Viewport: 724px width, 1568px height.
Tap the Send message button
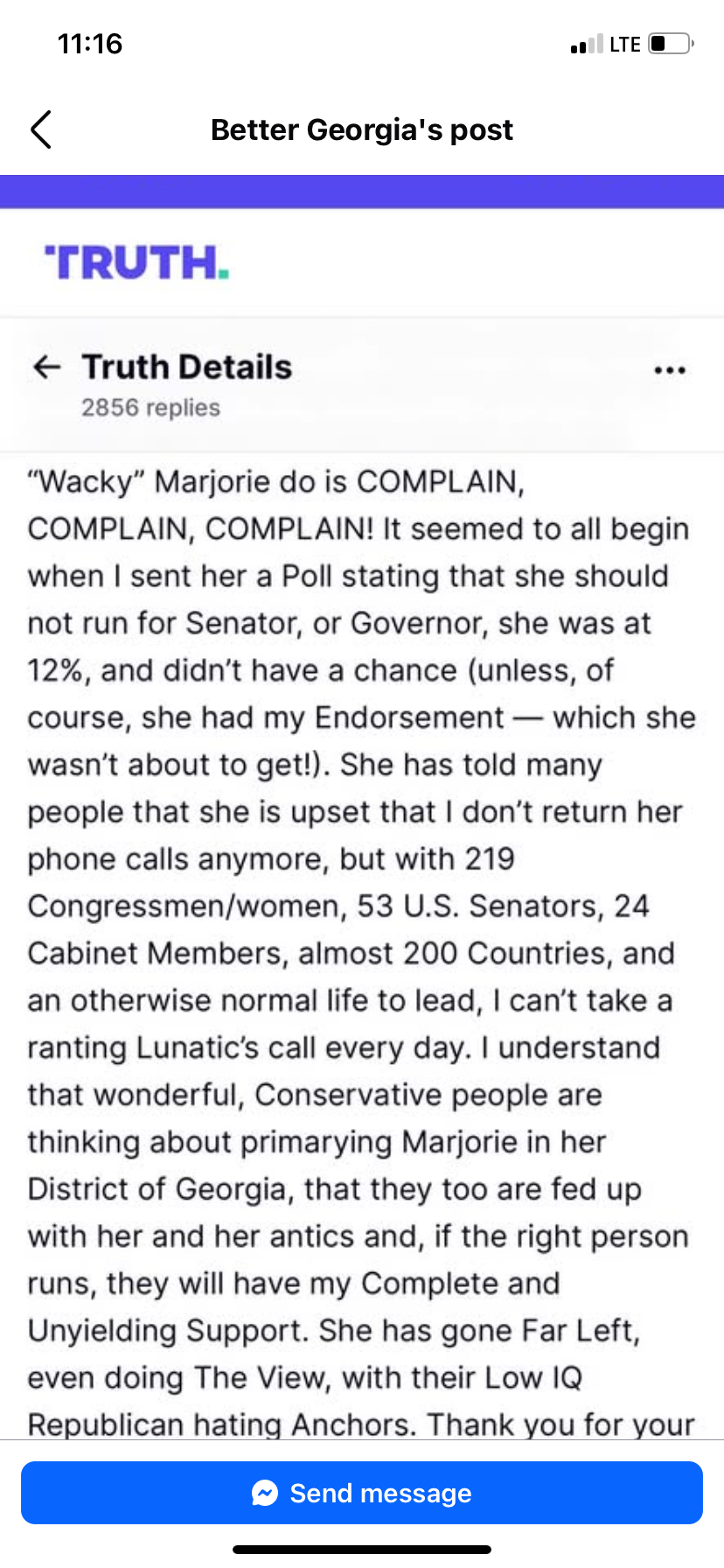tap(362, 1493)
